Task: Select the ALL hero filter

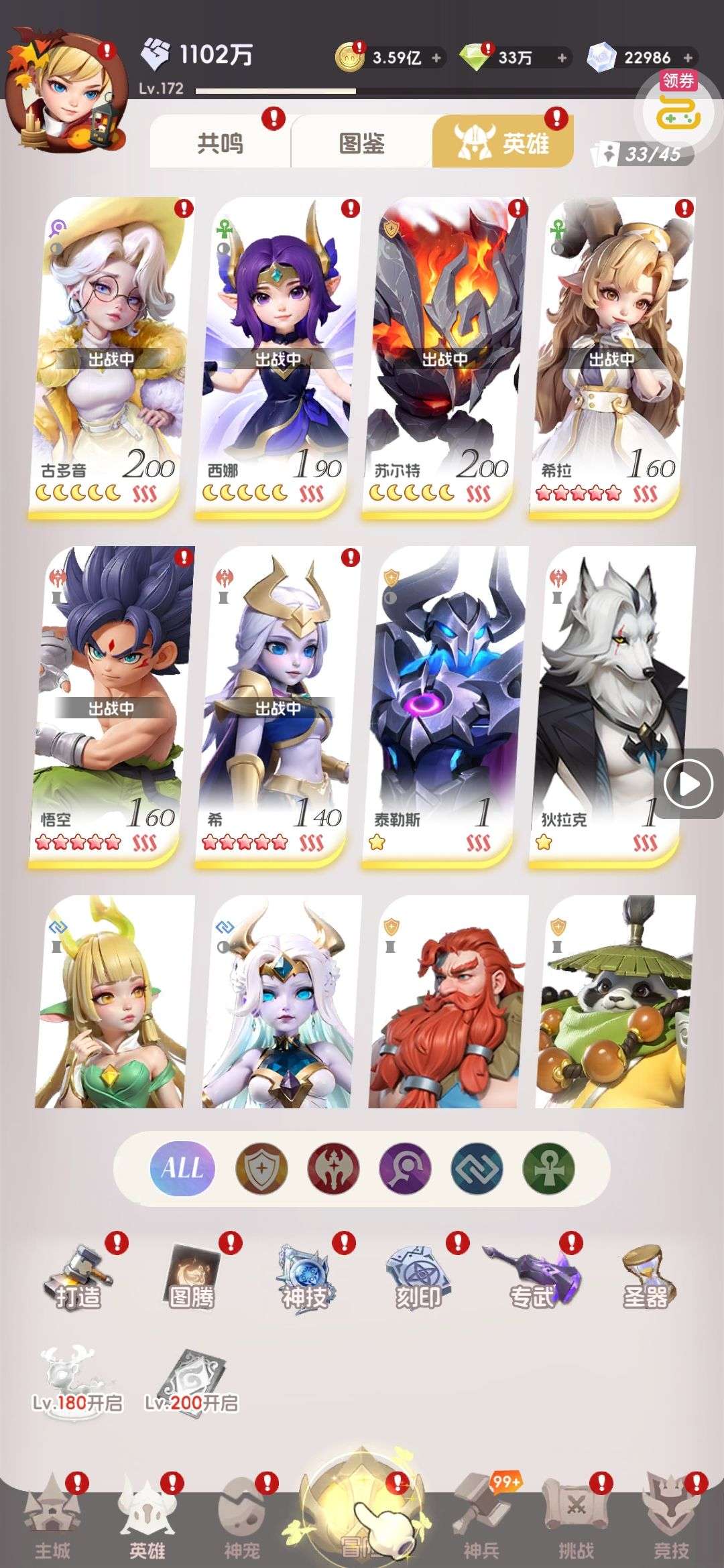Action: (182, 1169)
